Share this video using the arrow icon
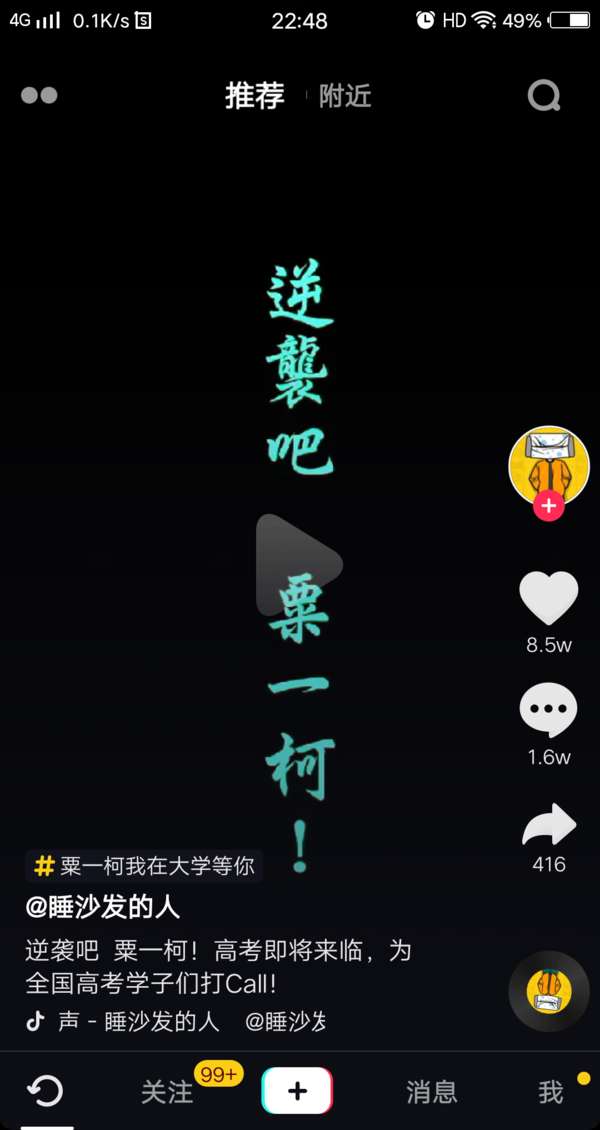600x1130 pixels. pos(548,826)
